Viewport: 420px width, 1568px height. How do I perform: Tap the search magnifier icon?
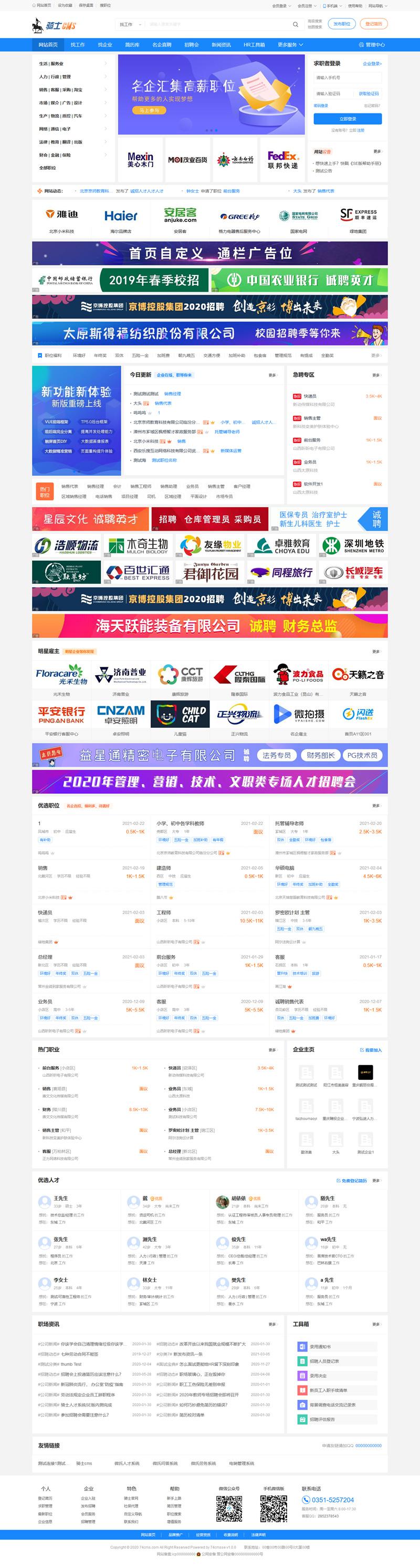tap(296, 24)
